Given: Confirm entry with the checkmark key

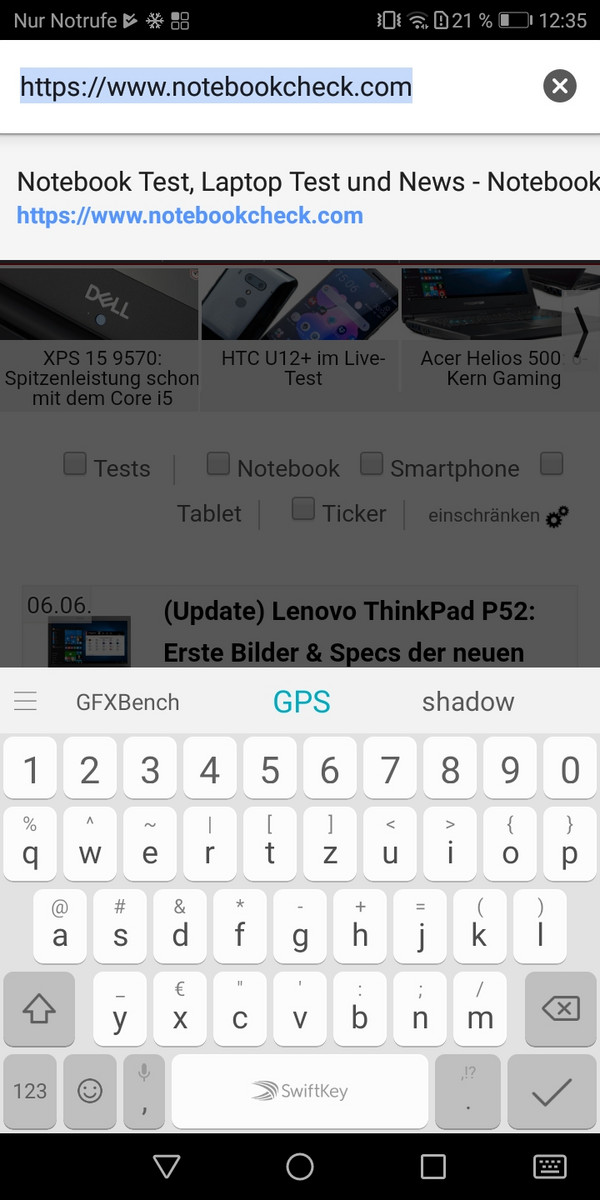Looking at the screenshot, I should (551, 1091).
